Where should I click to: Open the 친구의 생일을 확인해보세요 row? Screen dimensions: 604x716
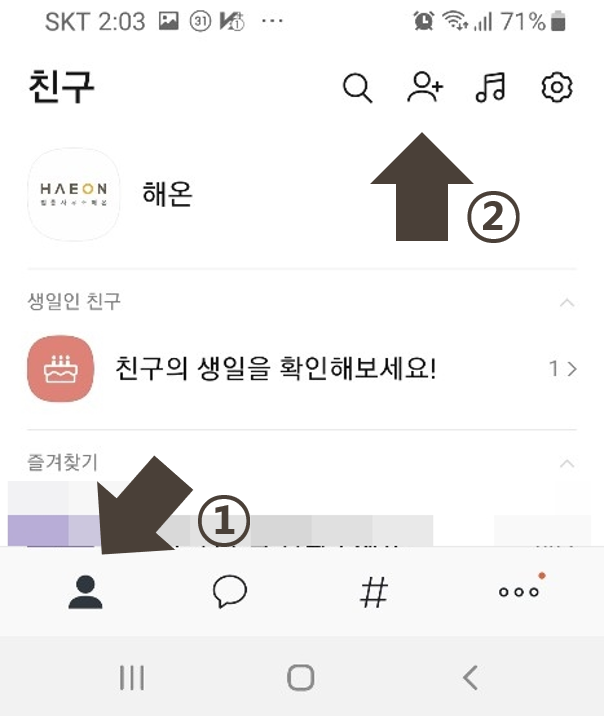[x=300, y=369]
